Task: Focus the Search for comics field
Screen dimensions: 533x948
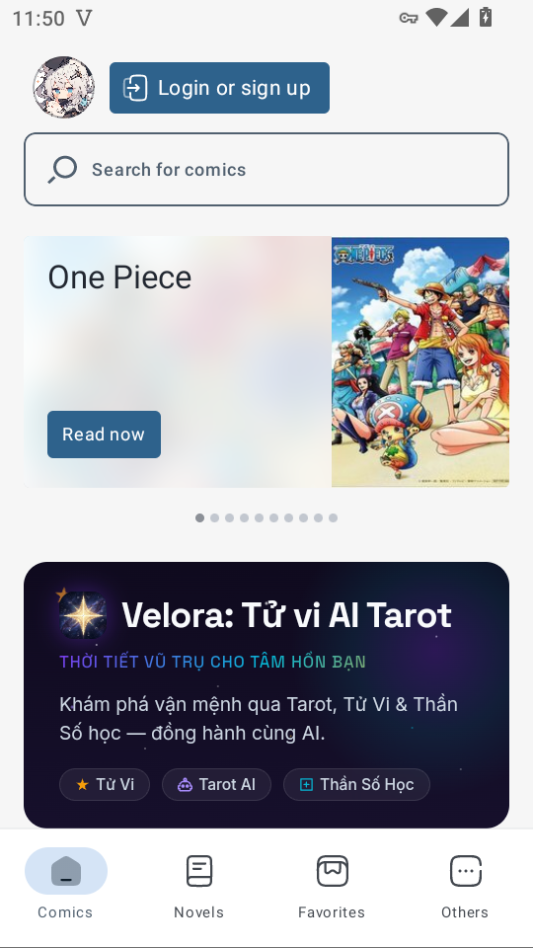Action: click(x=266, y=169)
